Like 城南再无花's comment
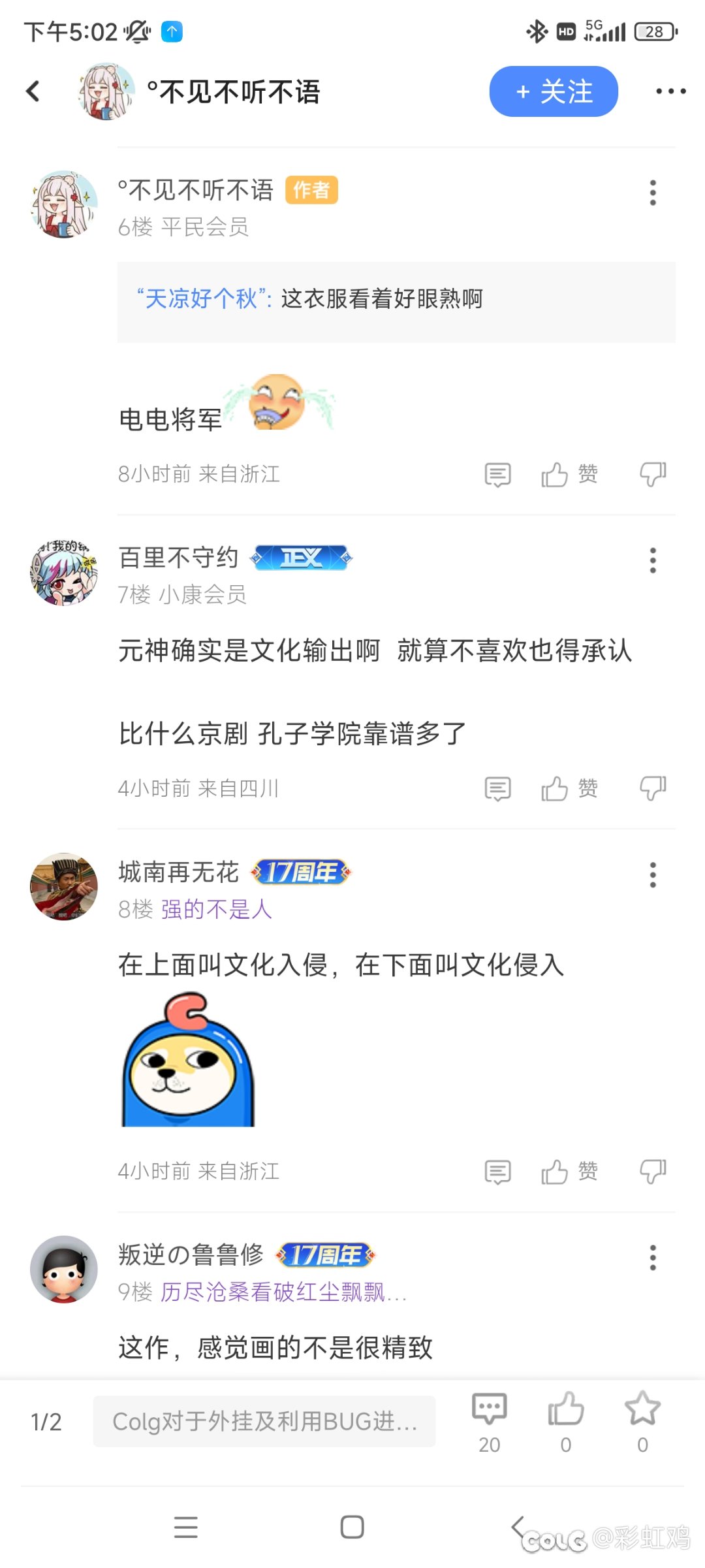Viewport: 705px width, 1568px height. (569, 1172)
